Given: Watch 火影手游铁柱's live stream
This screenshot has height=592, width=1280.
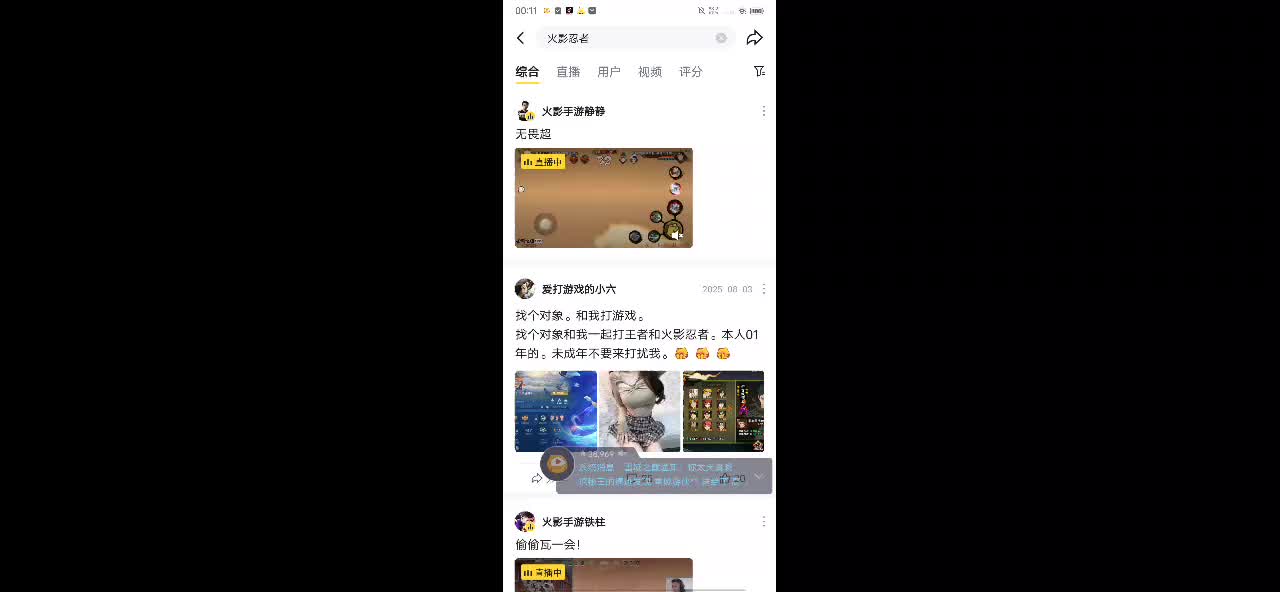Looking at the screenshot, I should [603, 575].
